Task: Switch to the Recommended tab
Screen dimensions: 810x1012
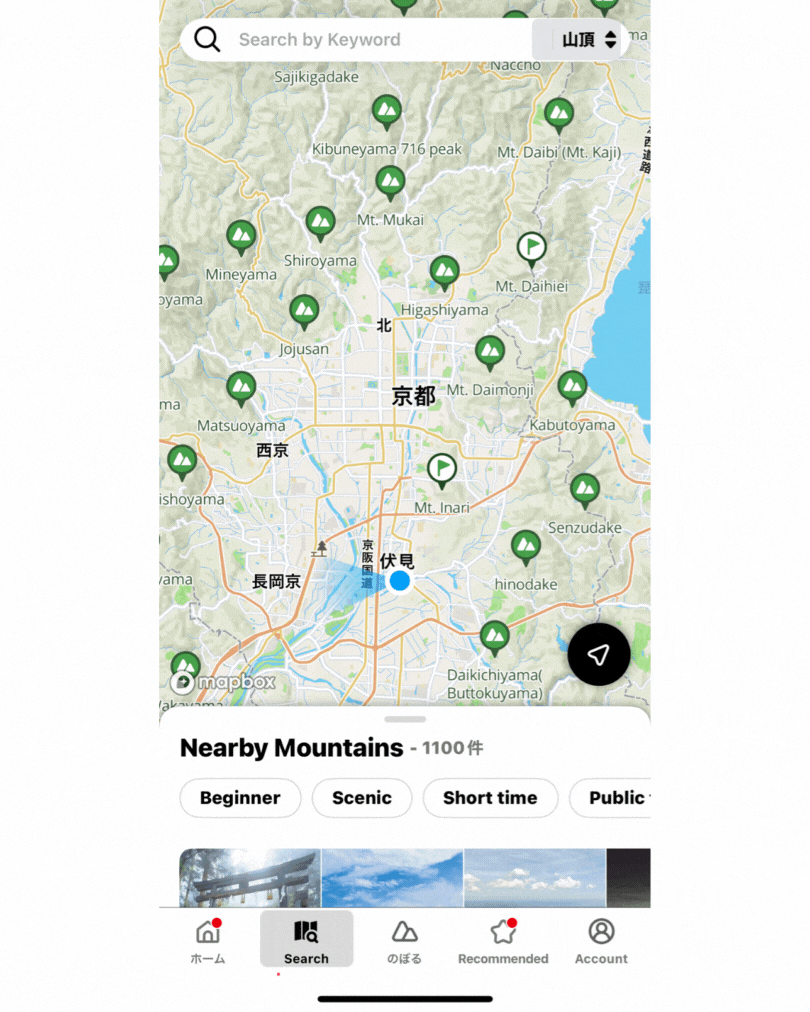Action: pyautogui.click(x=503, y=940)
